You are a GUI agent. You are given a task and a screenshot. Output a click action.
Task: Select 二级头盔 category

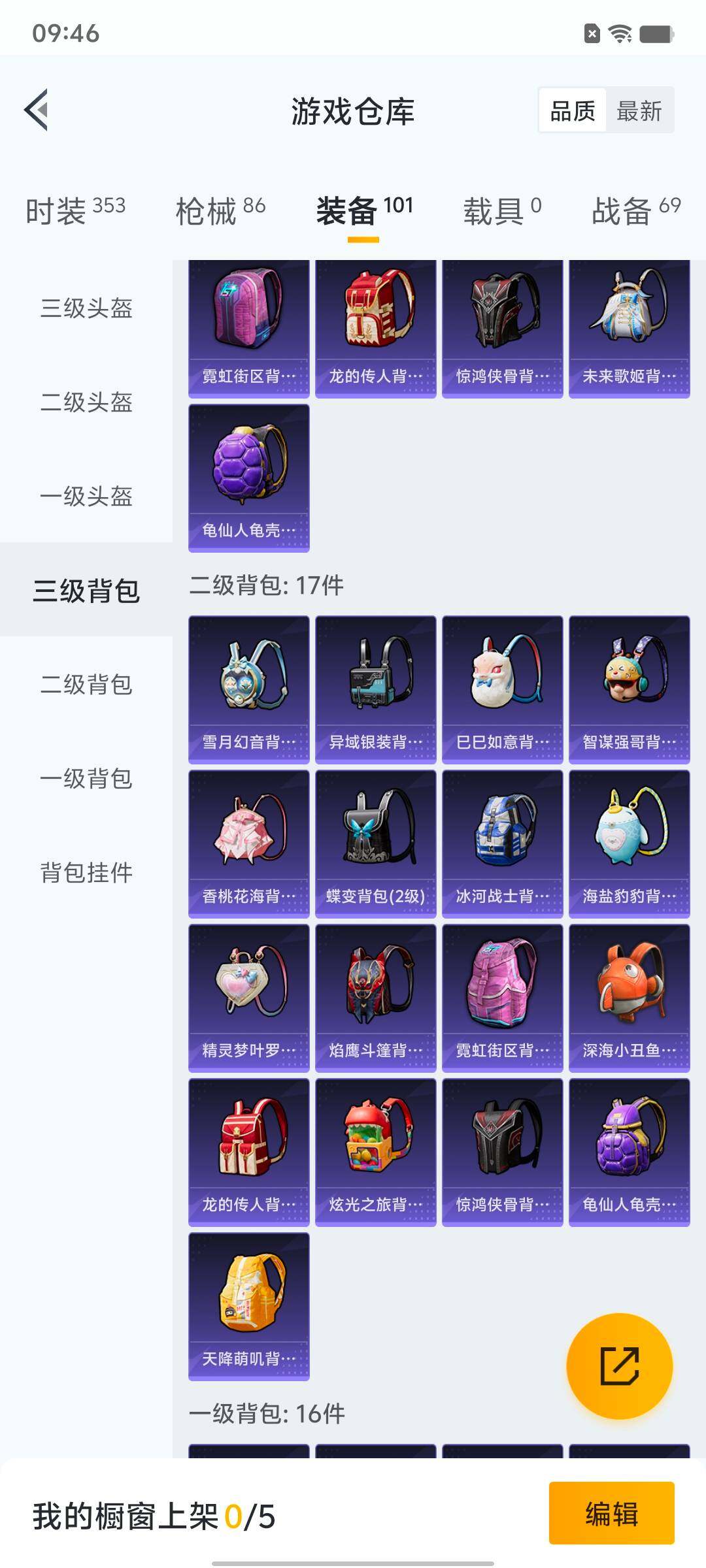coord(86,402)
